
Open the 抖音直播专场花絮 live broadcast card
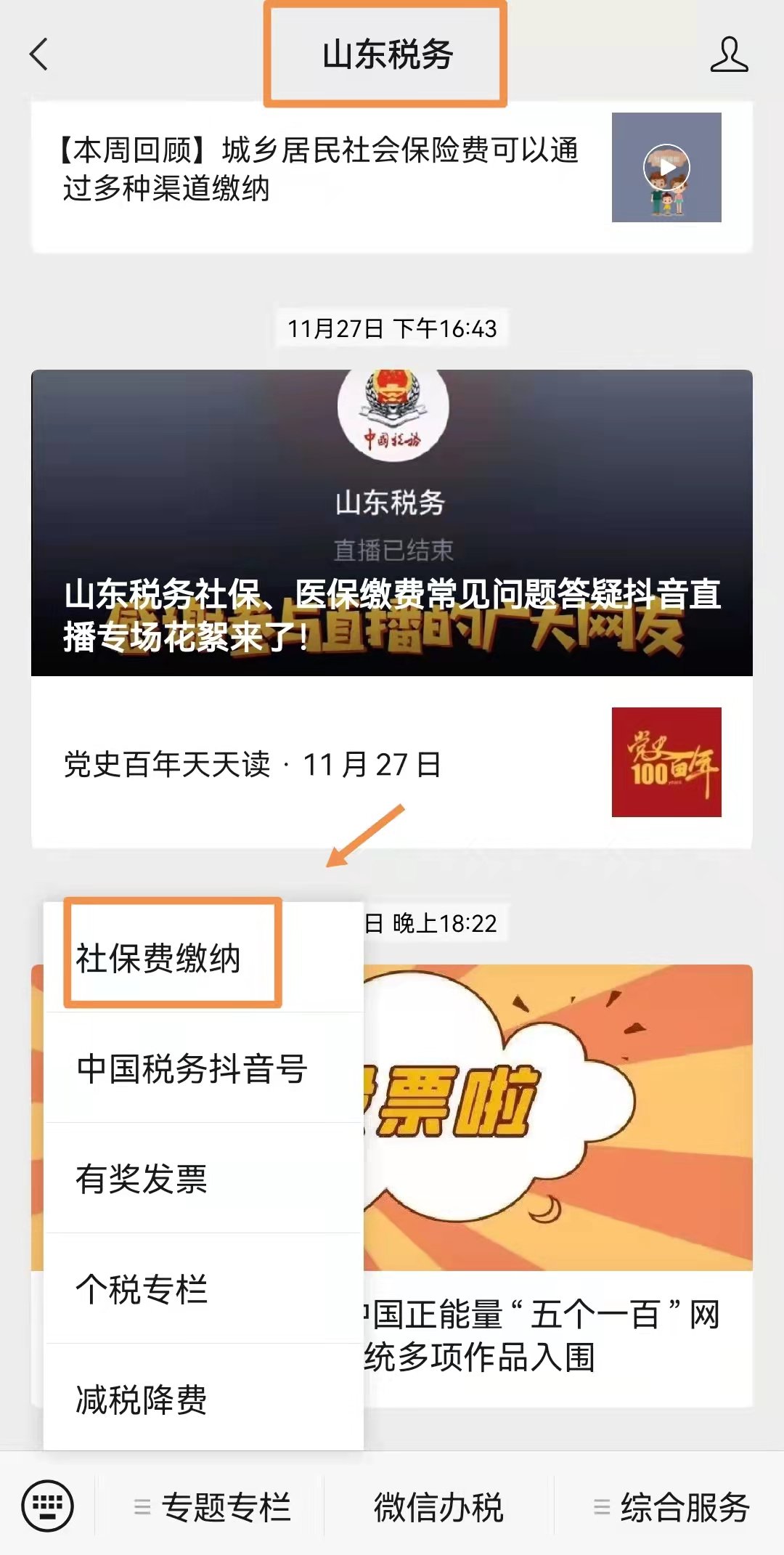pyautogui.click(x=392, y=523)
